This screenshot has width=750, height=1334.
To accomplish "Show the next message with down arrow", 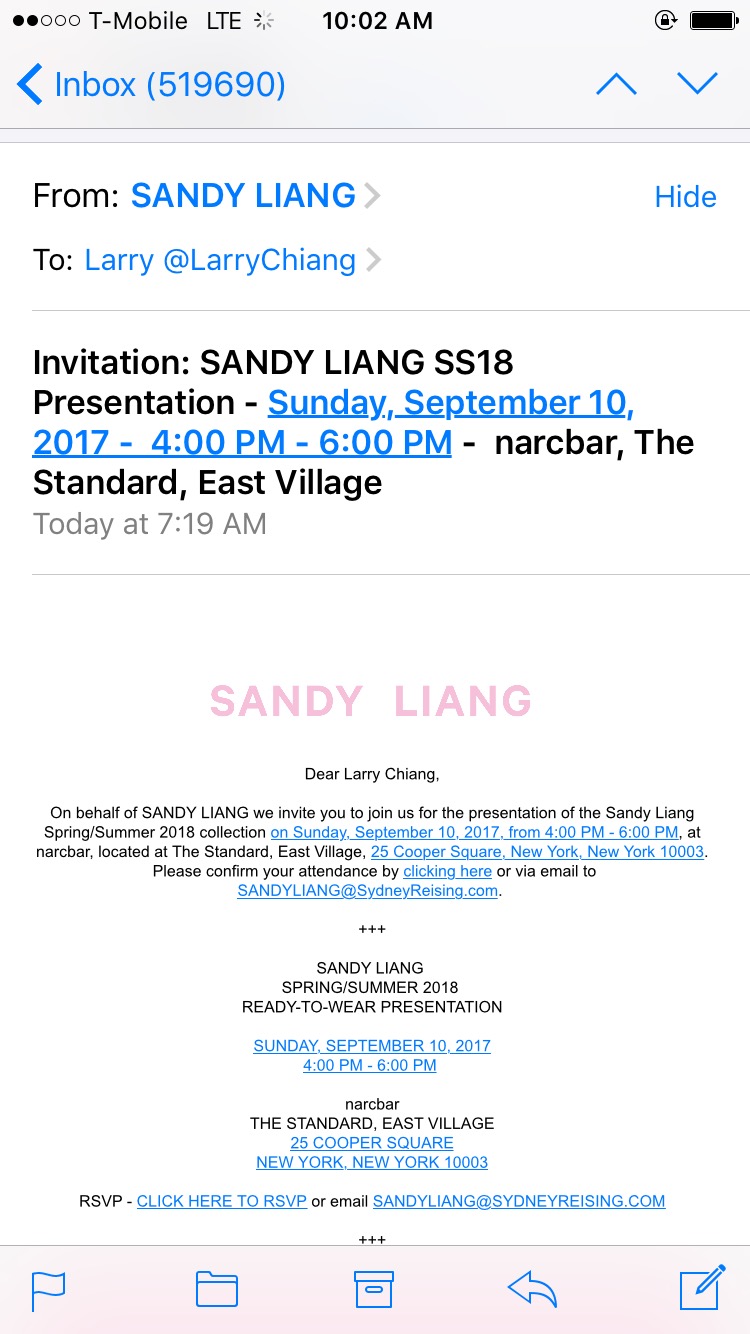I will click(x=697, y=85).
